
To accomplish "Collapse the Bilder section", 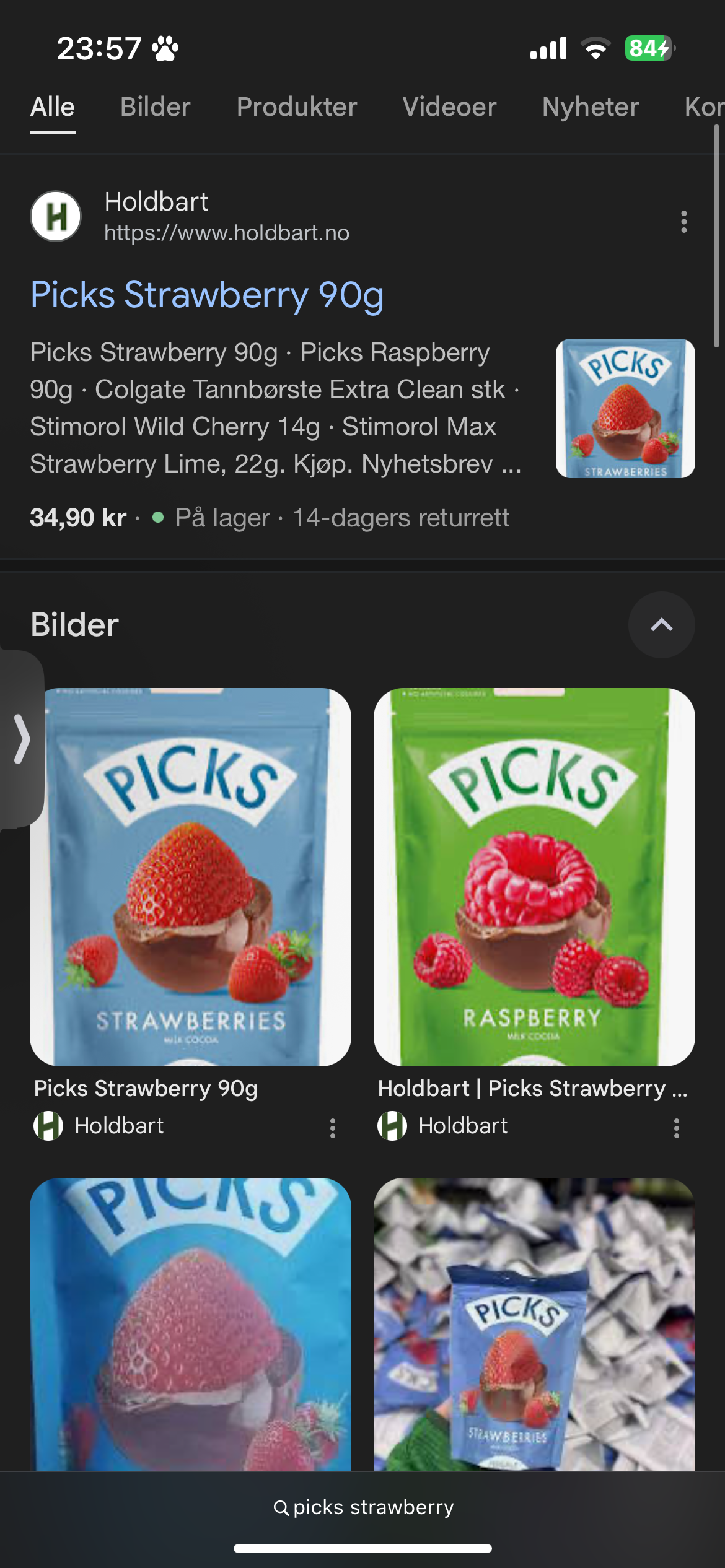I will click(661, 625).
